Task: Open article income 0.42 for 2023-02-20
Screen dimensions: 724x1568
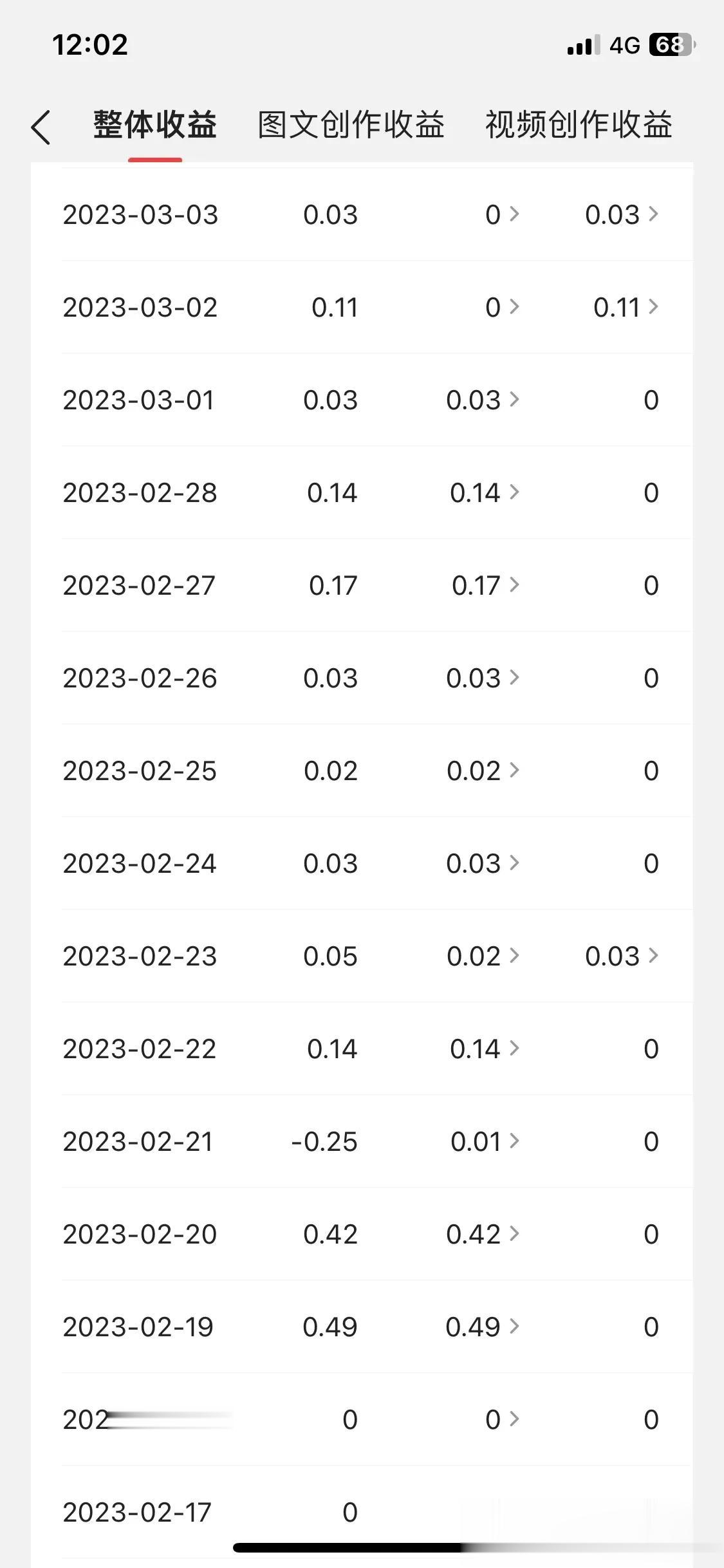Action: pyautogui.click(x=483, y=1234)
